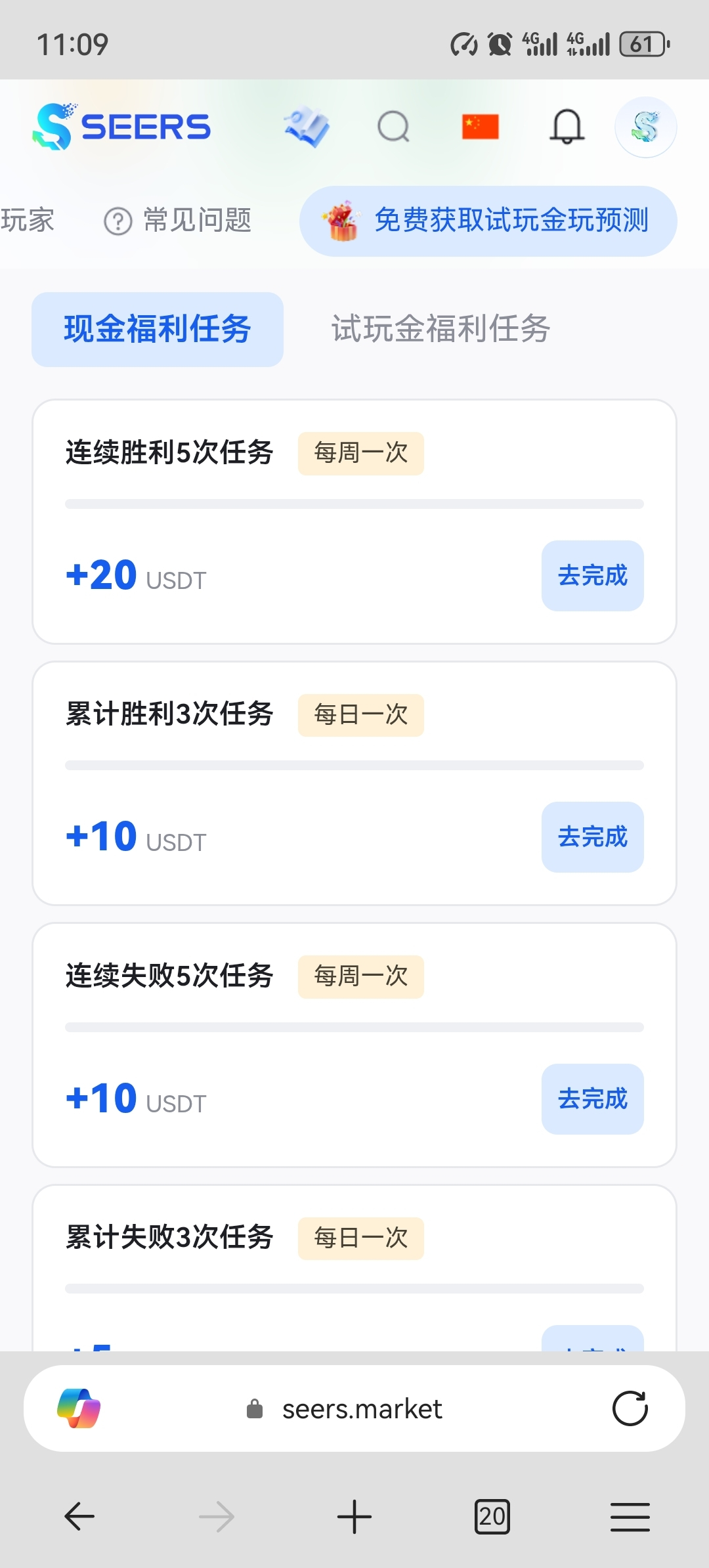Switch to the 试玩金福利任务 tab

(440, 329)
